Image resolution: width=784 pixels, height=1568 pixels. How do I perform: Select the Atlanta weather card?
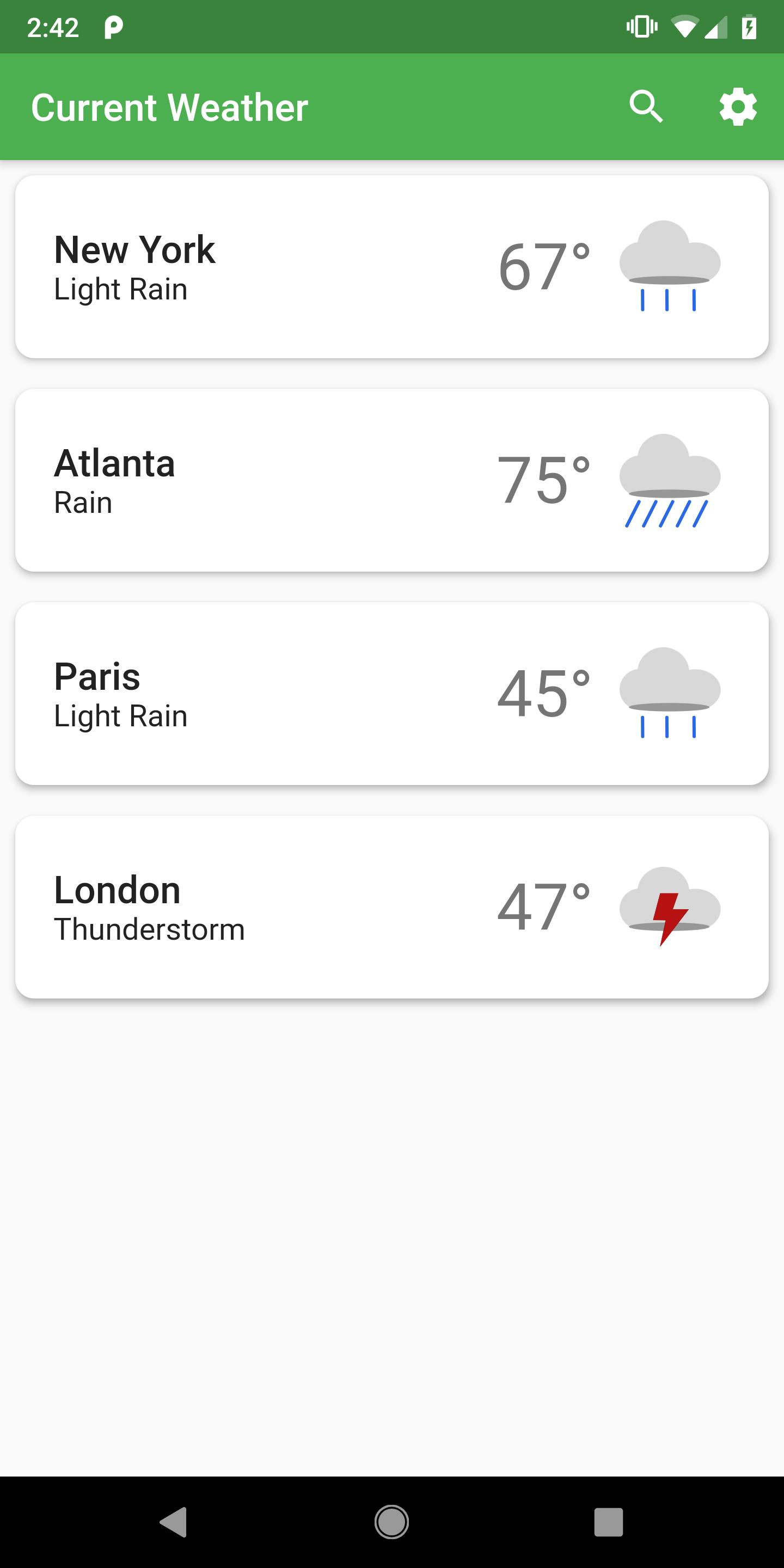pos(392,481)
